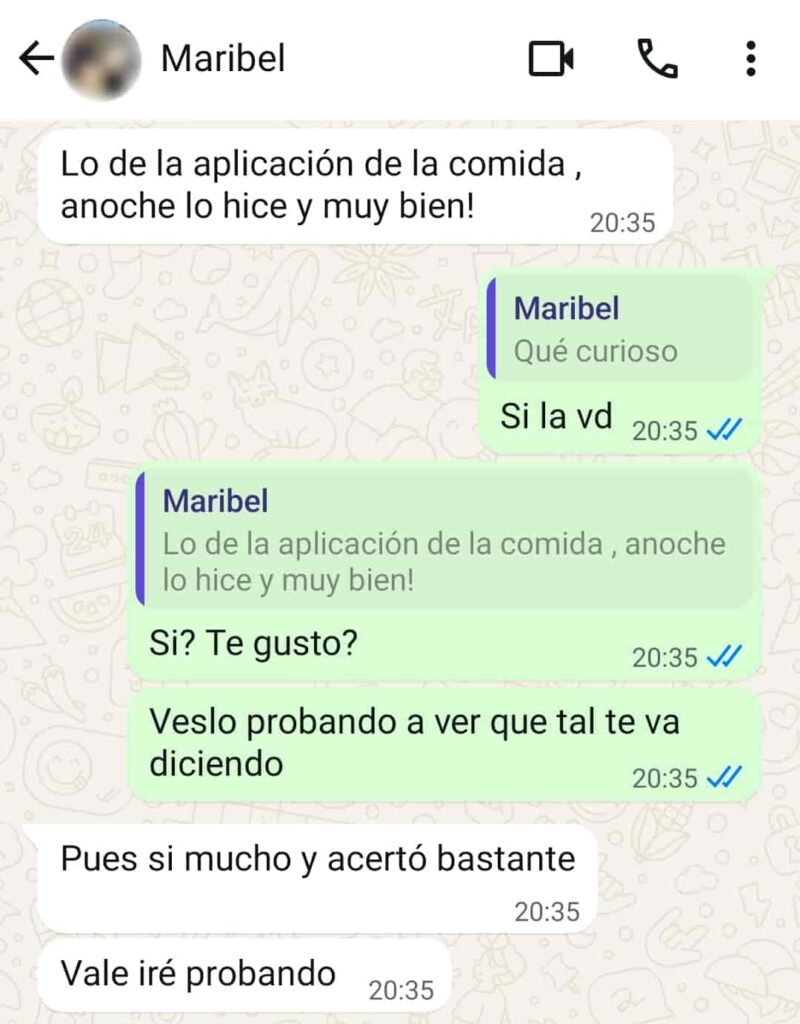Start a video call with Maribel
This screenshot has width=800, height=1024.
point(551,60)
